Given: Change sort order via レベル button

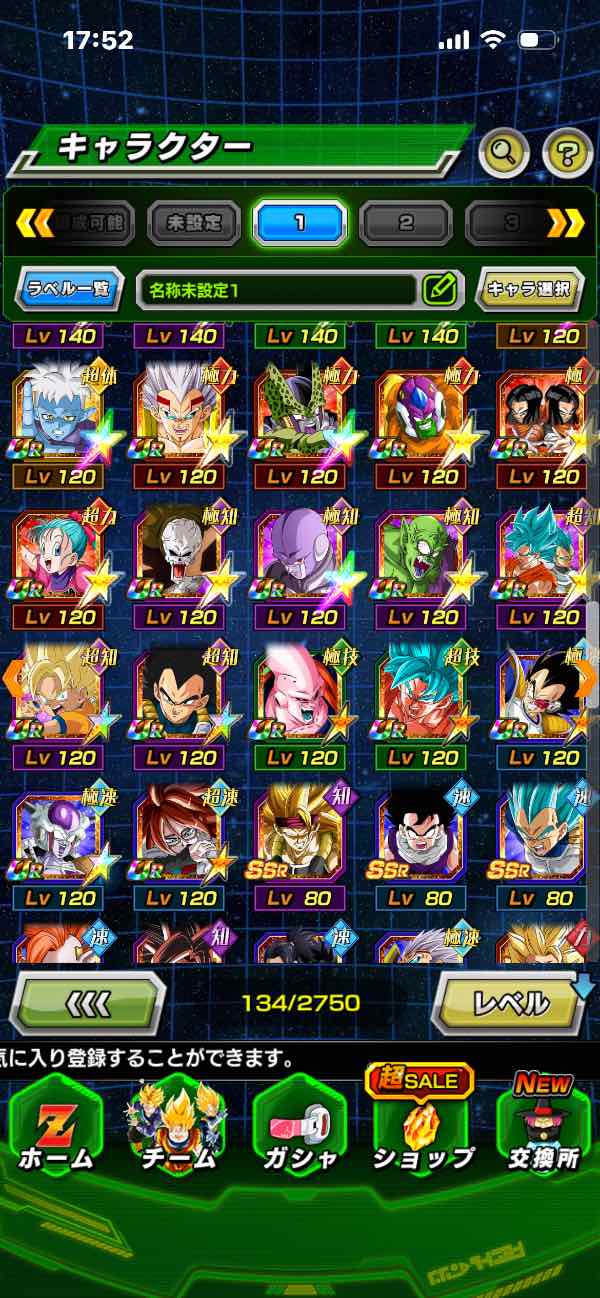Looking at the screenshot, I should pos(511,1002).
